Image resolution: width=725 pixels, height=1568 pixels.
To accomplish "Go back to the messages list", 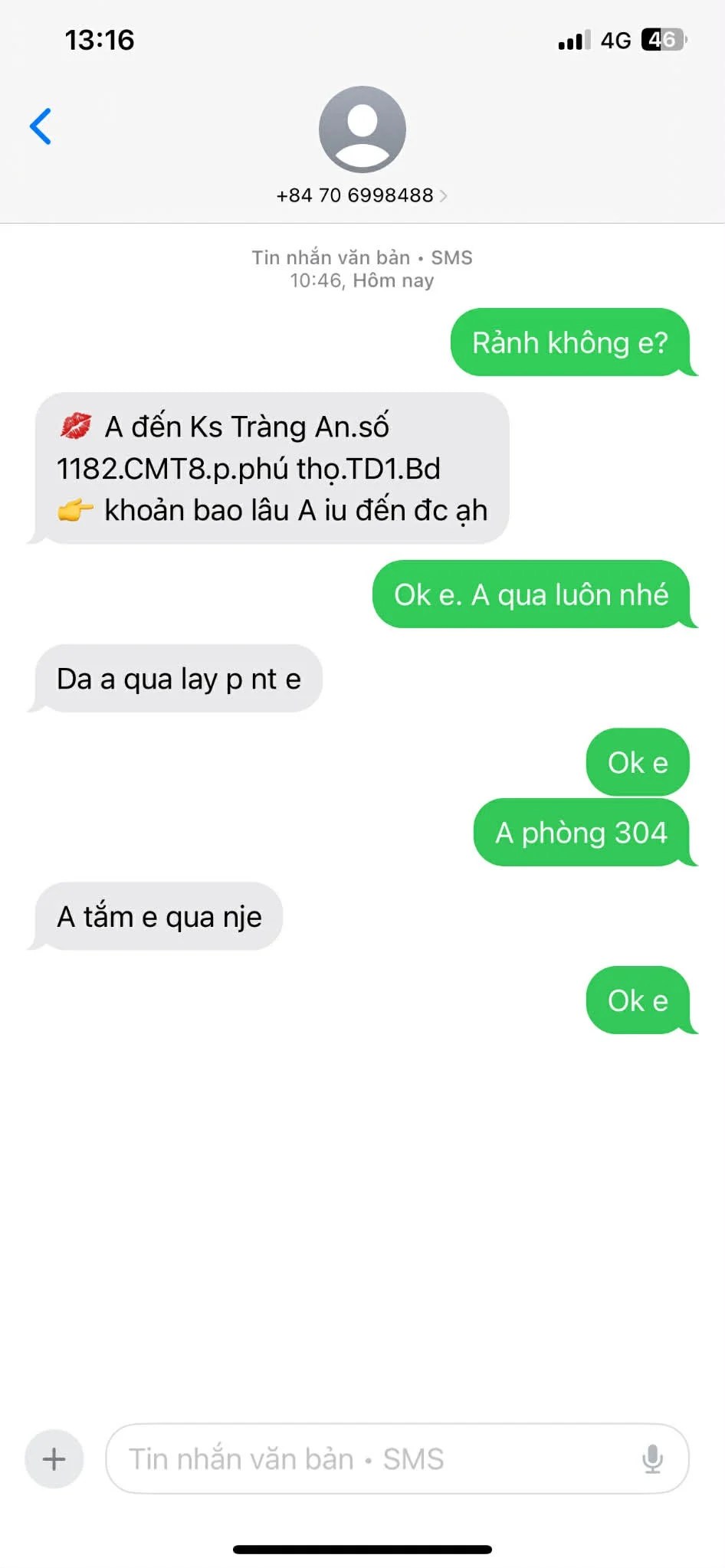I will pyautogui.click(x=41, y=126).
